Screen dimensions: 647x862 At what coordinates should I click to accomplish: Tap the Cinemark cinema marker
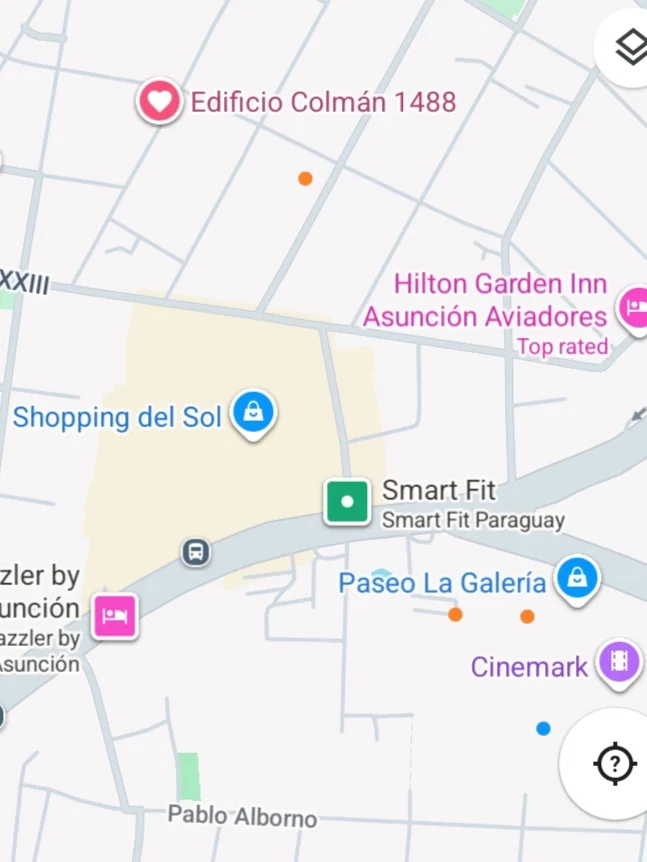tap(619, 662)
